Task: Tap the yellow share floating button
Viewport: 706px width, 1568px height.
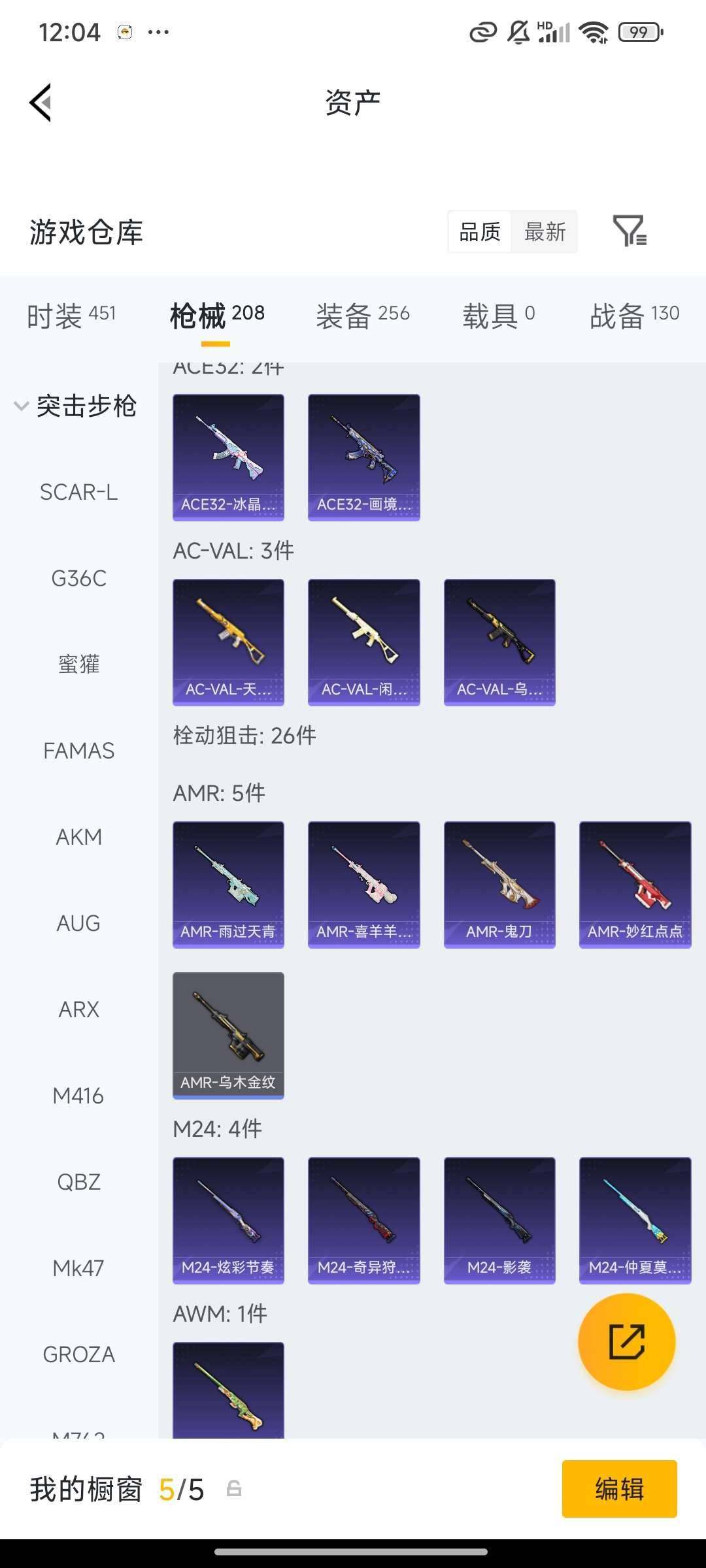Action: coord(626,1341)
